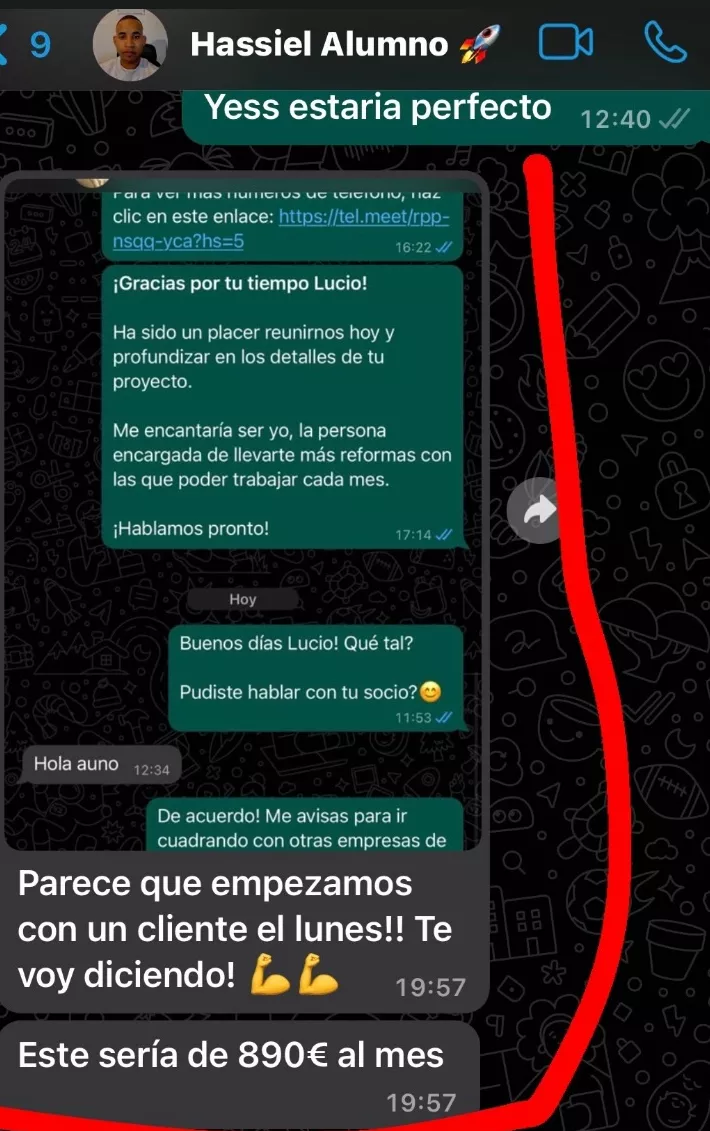Forward the screenshot image message
The width and height of the screenshot is (710, 1131).
(x=538, y=512)
